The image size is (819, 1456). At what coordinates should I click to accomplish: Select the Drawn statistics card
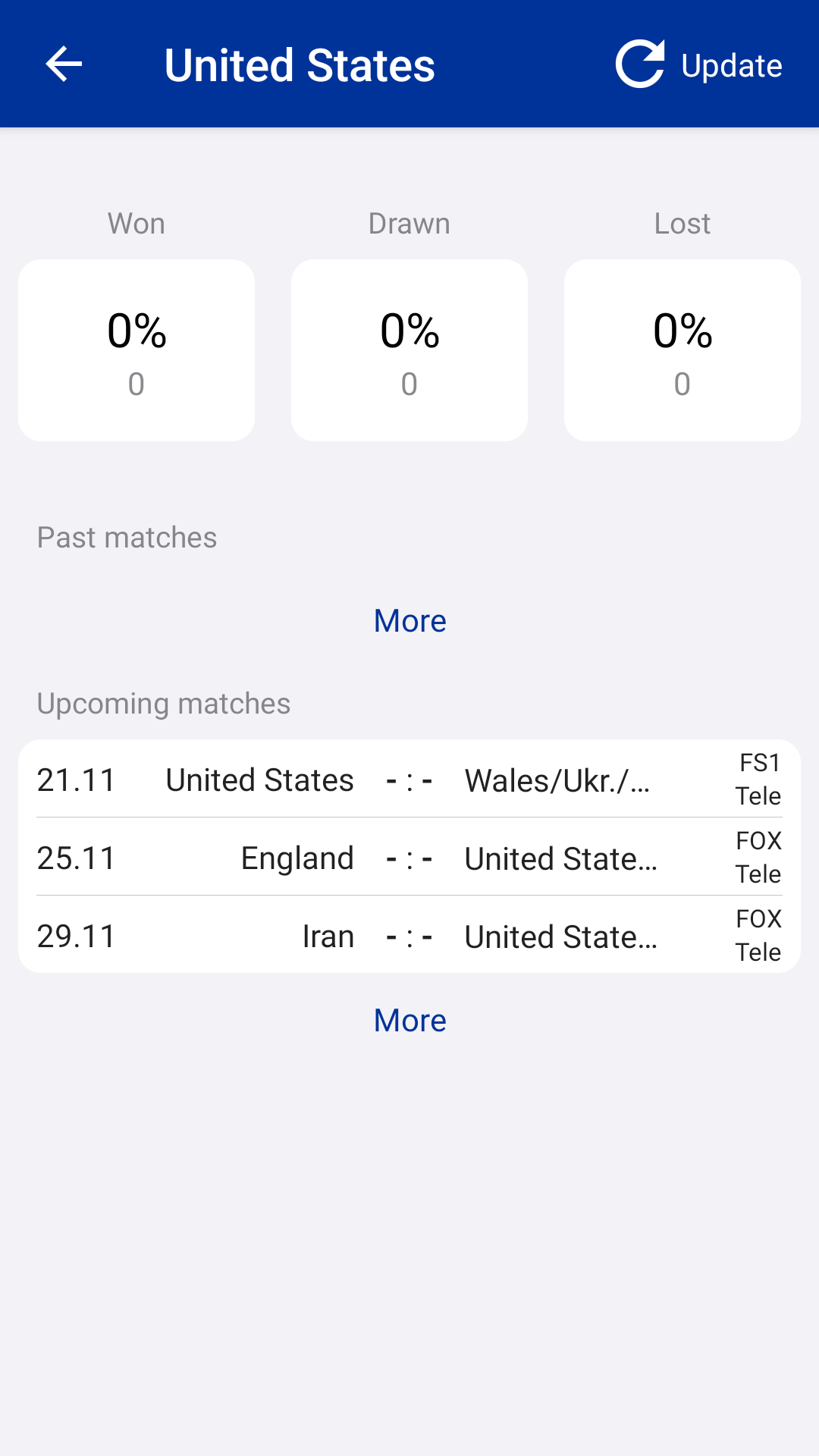point(409,350)
